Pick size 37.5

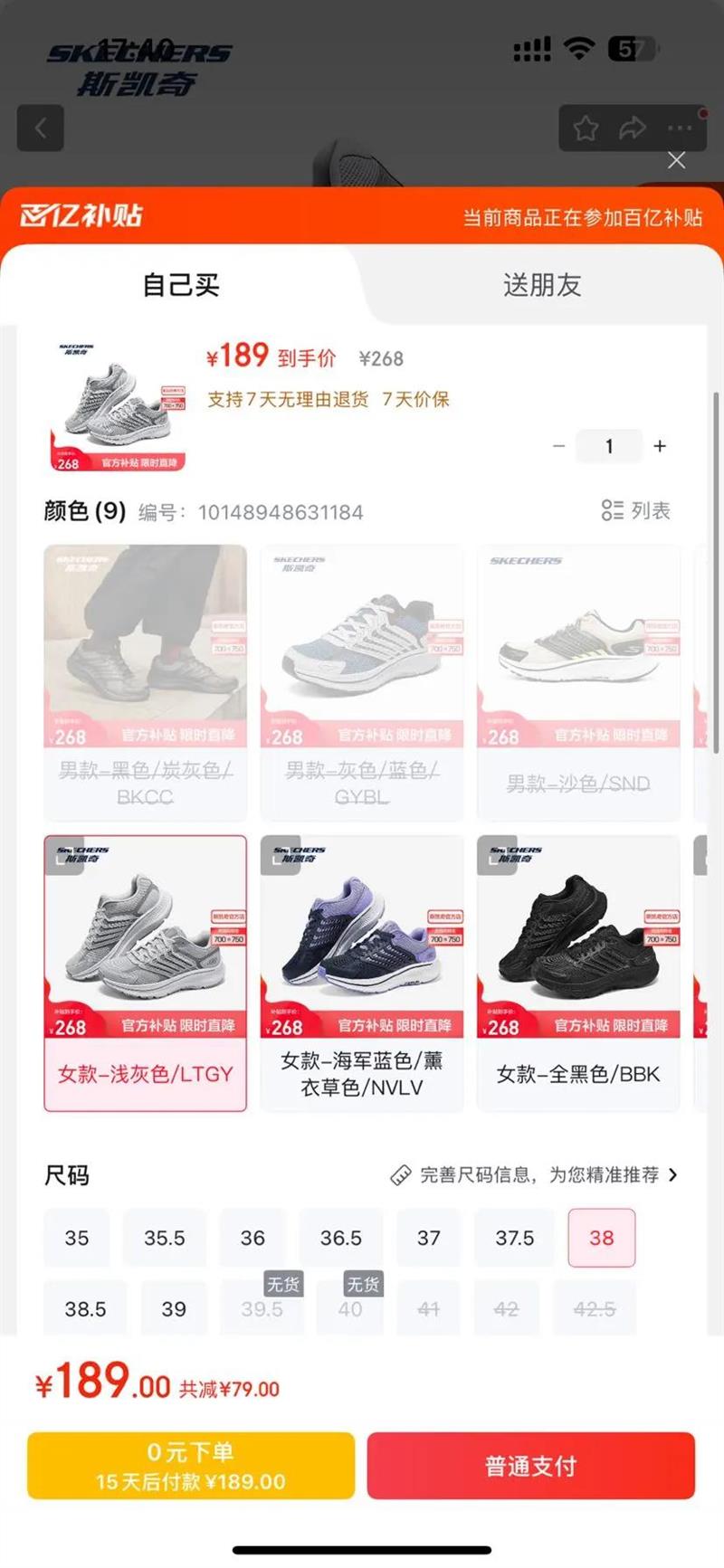click(x=514, y=1238)
